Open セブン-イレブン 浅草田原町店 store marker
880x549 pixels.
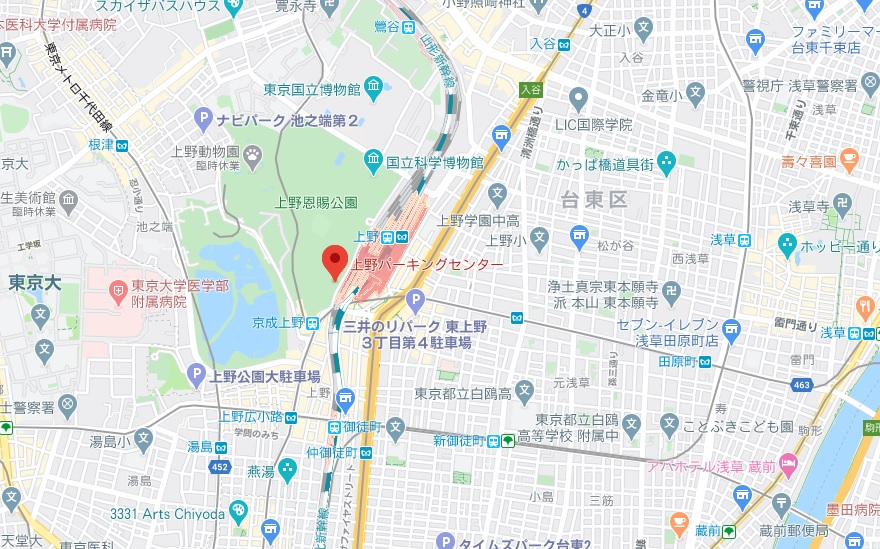(x=732, y=326)
